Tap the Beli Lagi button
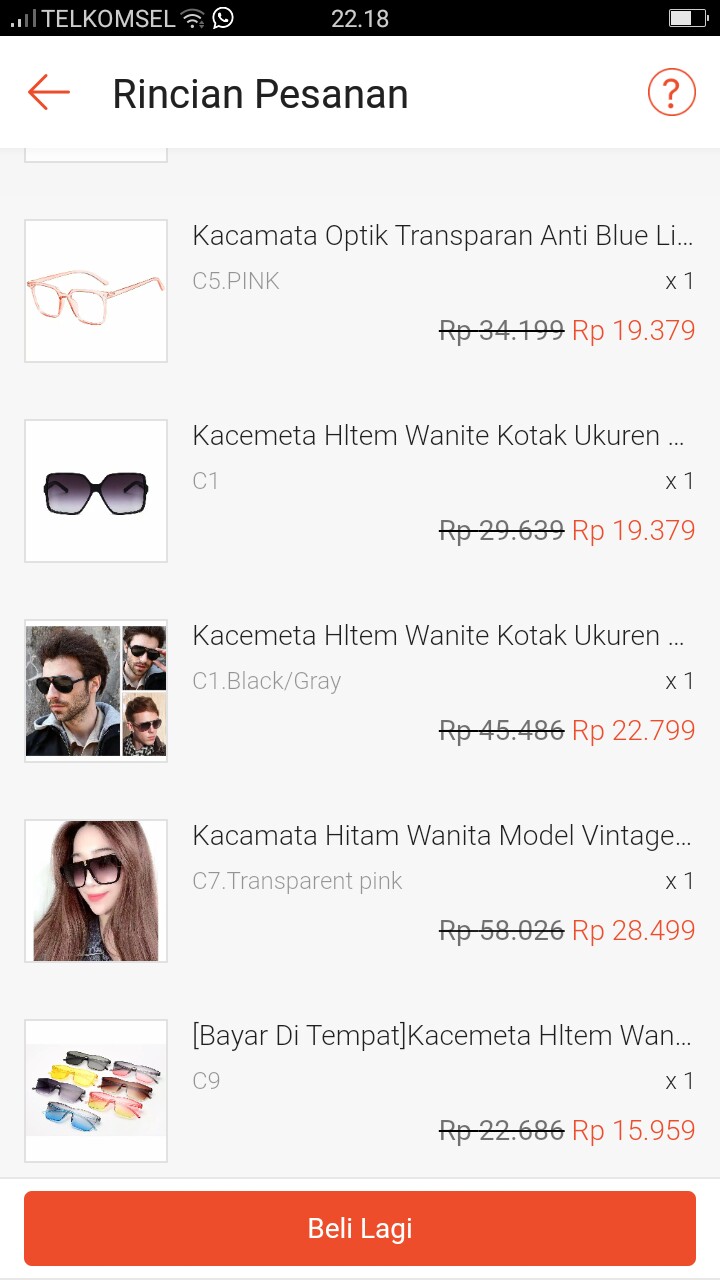Viewport: 720px width, 1280px height. 360,1227
